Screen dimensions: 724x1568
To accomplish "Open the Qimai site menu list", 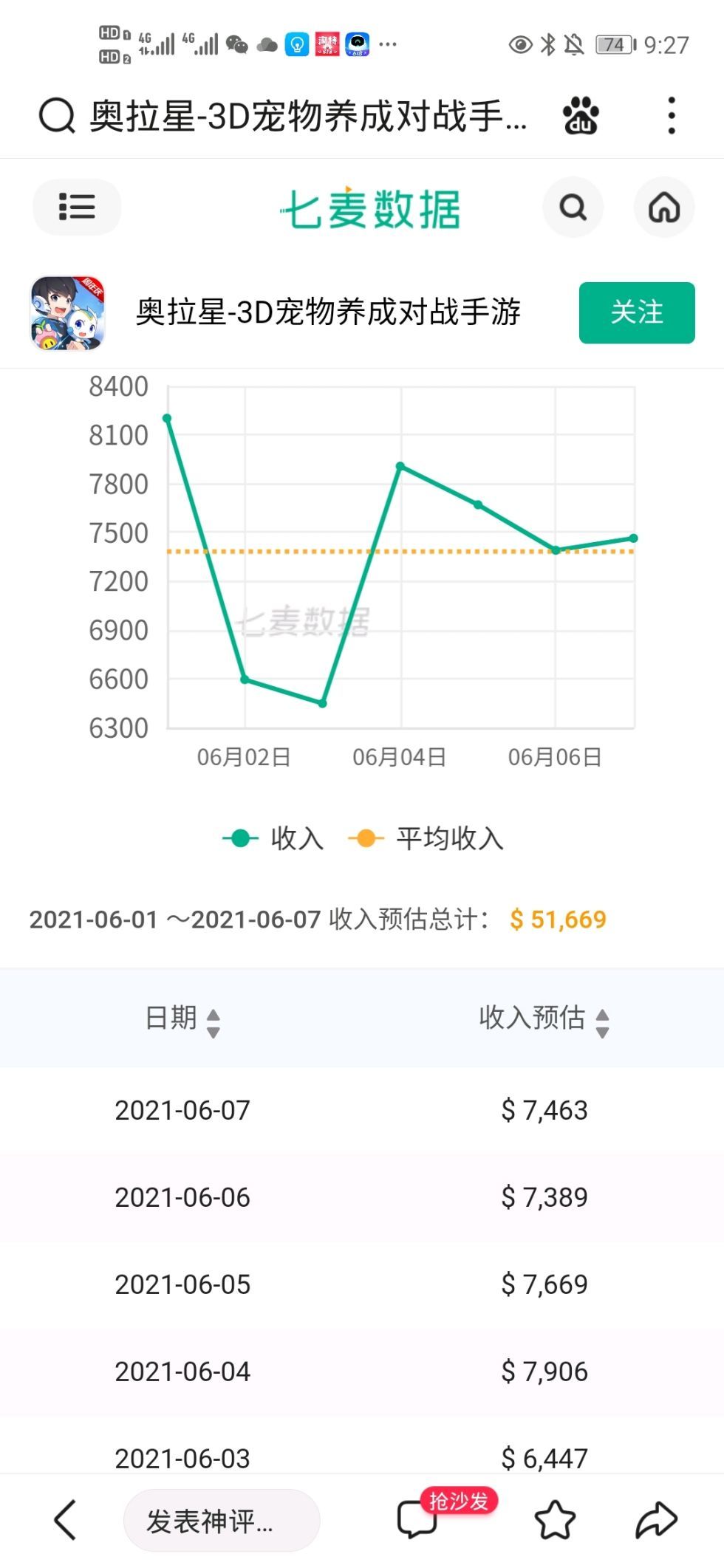I will click(77, 207).
